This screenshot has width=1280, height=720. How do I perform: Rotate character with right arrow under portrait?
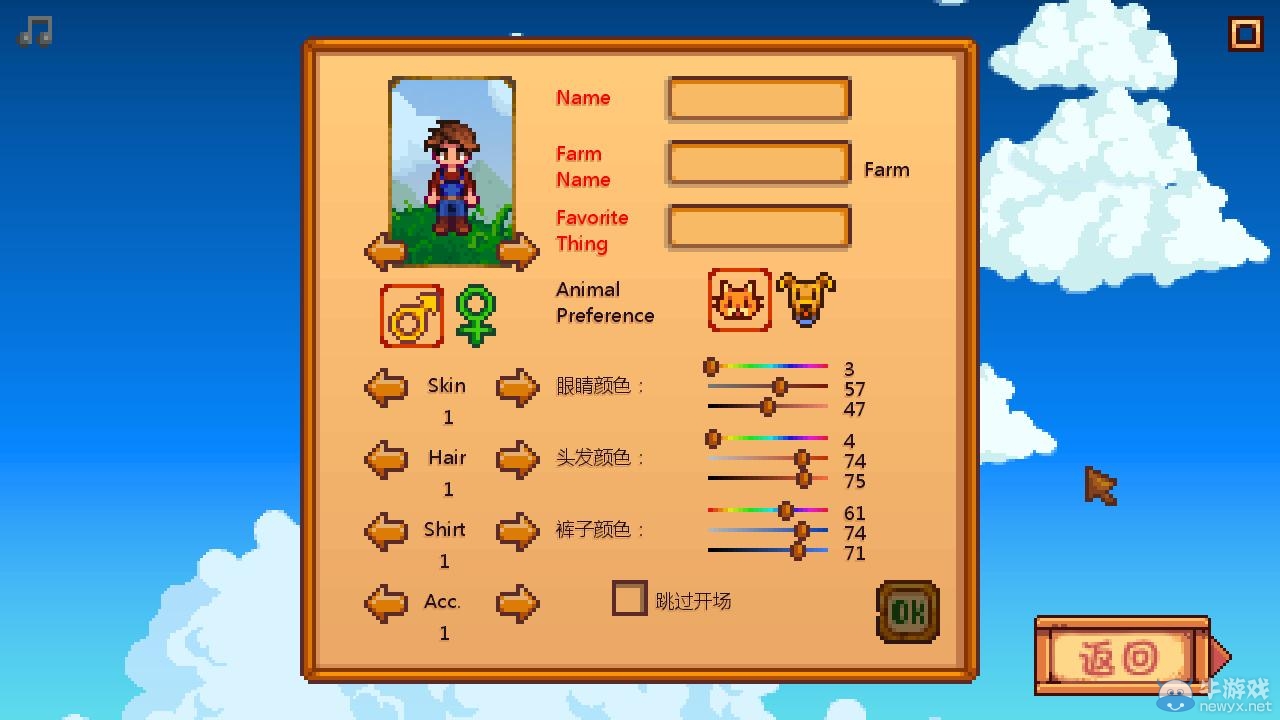(x=518, y=252)
